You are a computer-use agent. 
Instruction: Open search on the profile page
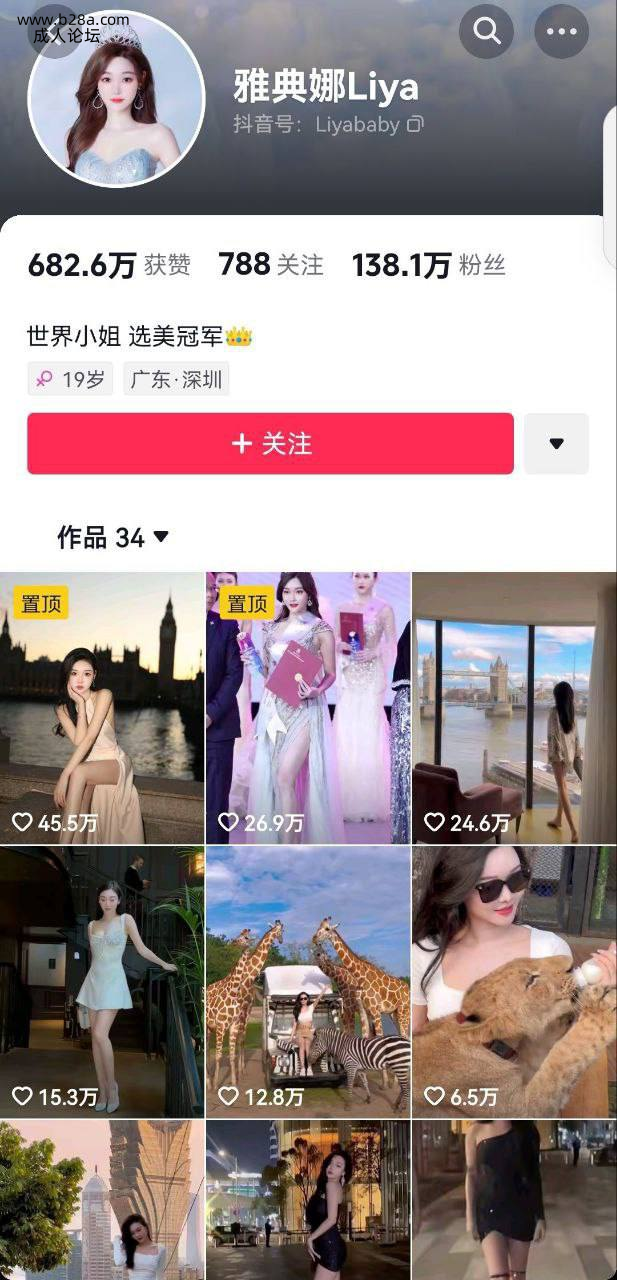coord(486,31)
